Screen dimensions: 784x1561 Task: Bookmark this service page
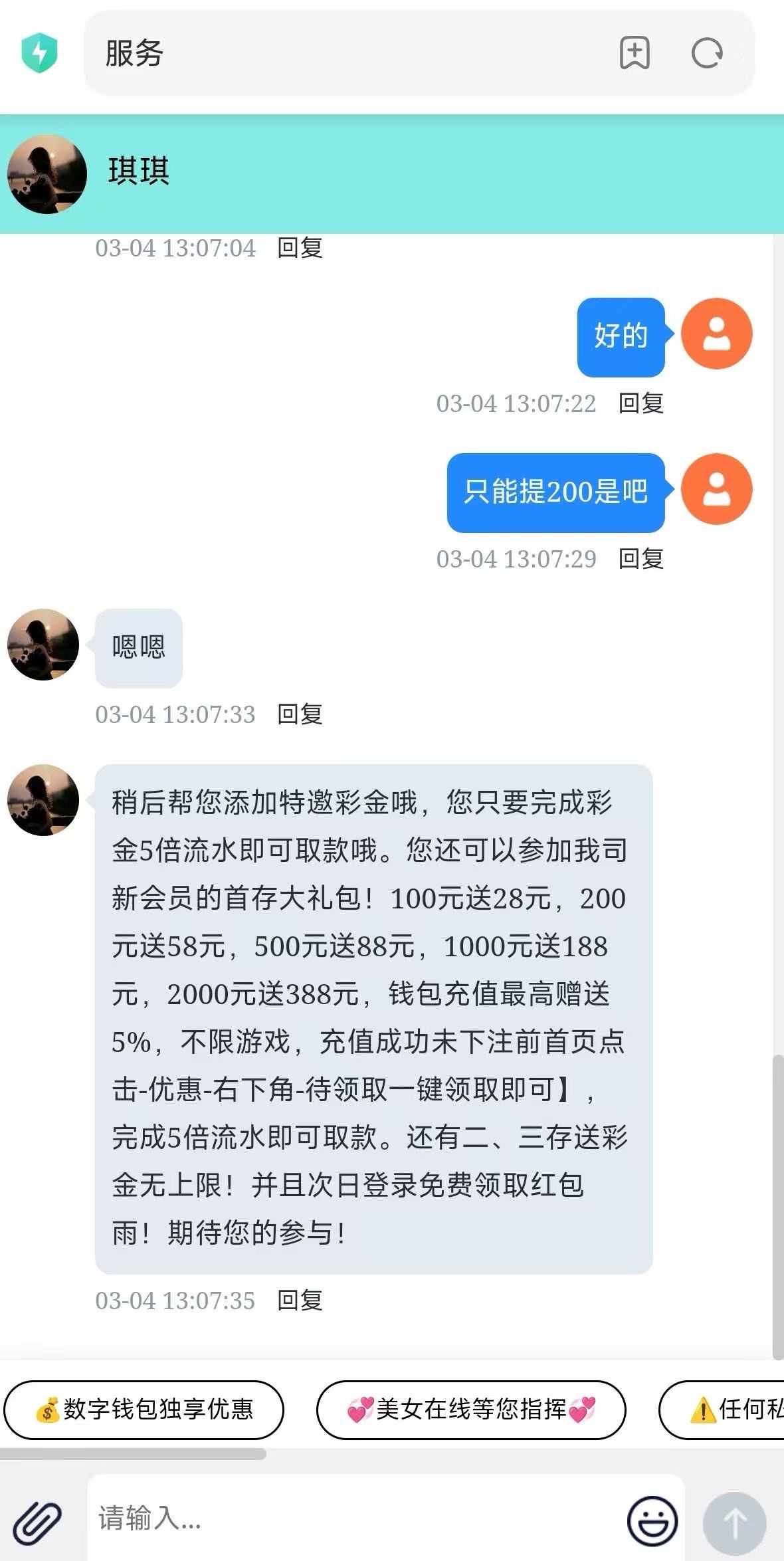tap(635, 52)
